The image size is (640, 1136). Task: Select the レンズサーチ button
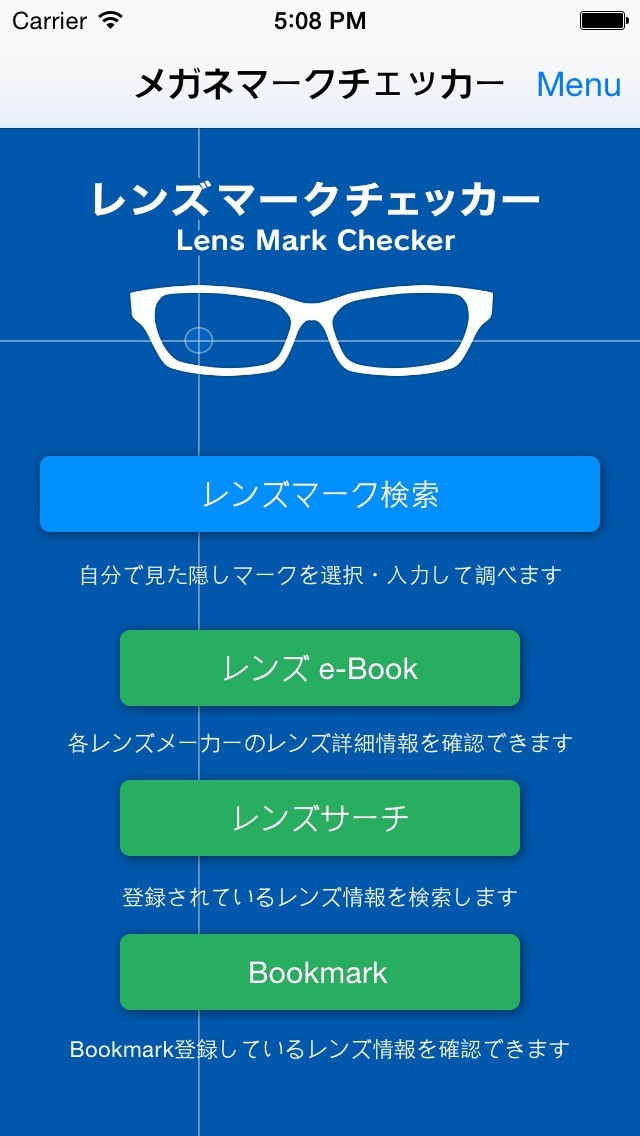320,818
